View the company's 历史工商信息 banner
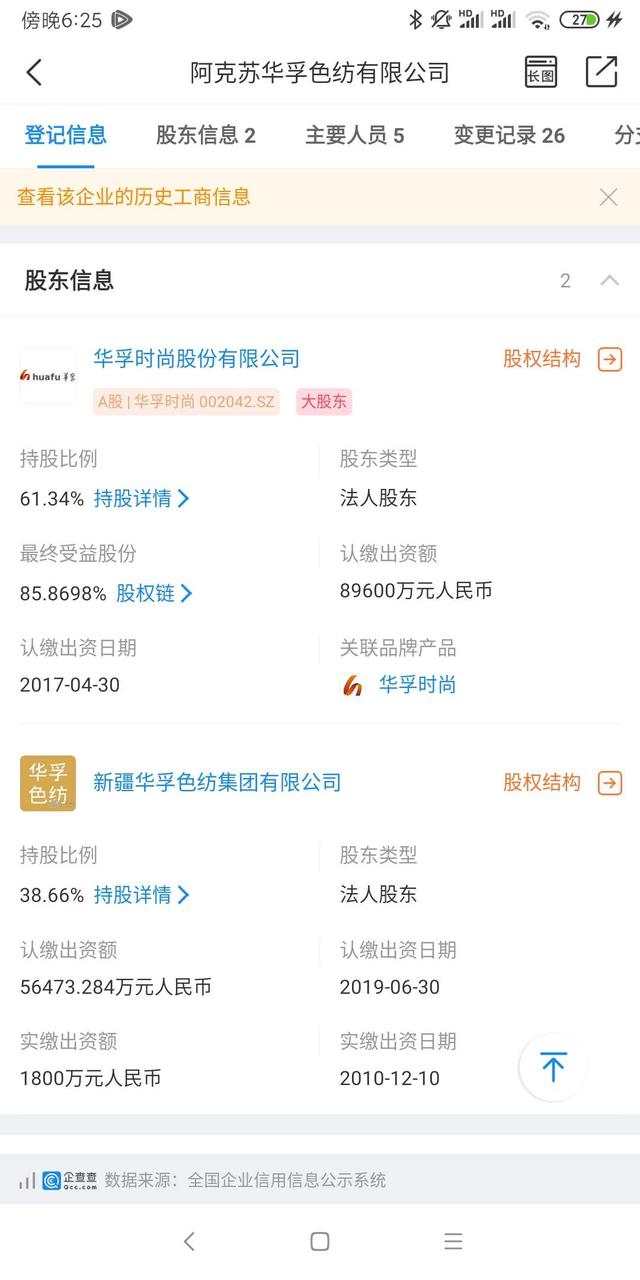The height and width of the screenshot is (1280, 640). click(x=134, y=197)
